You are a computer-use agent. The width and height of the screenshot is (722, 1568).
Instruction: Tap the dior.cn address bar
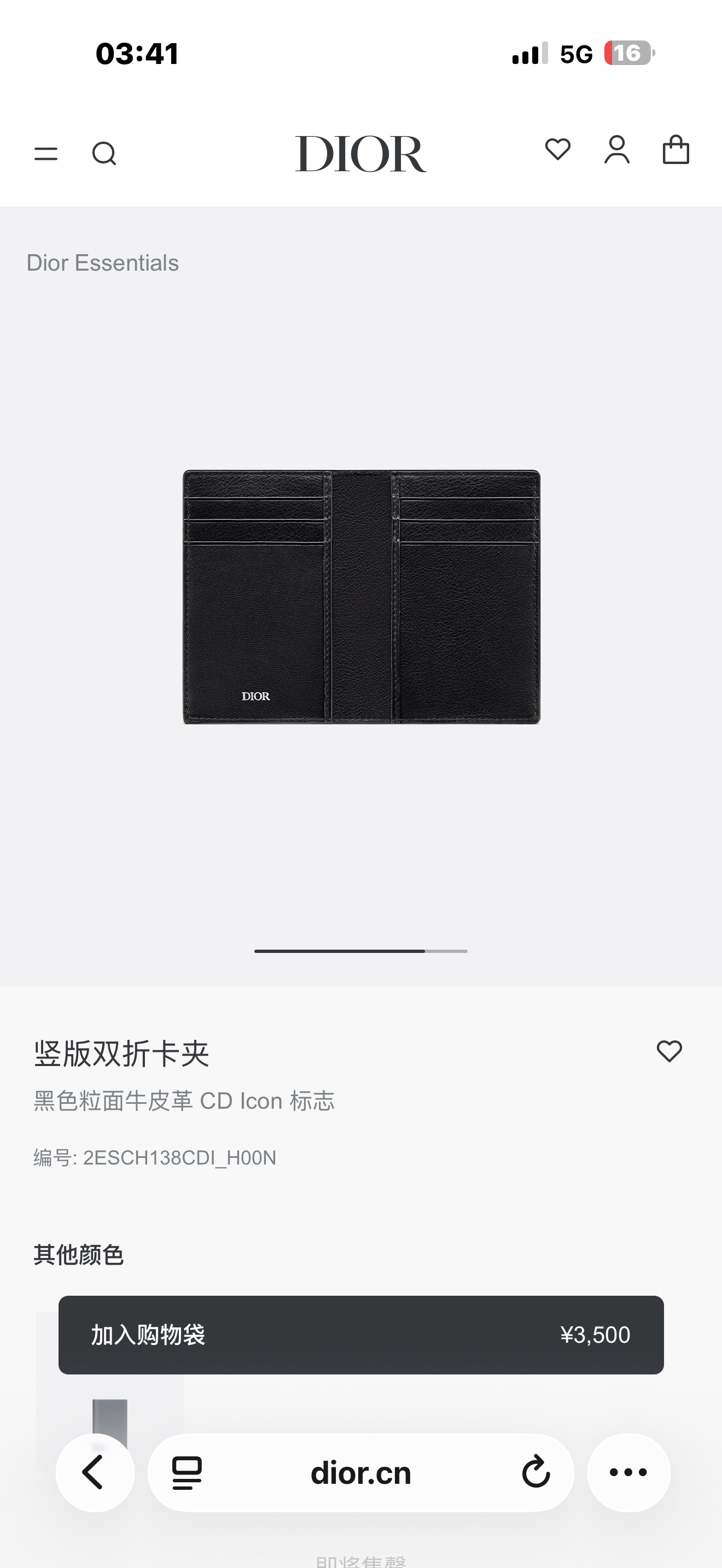pos(360,1473)
